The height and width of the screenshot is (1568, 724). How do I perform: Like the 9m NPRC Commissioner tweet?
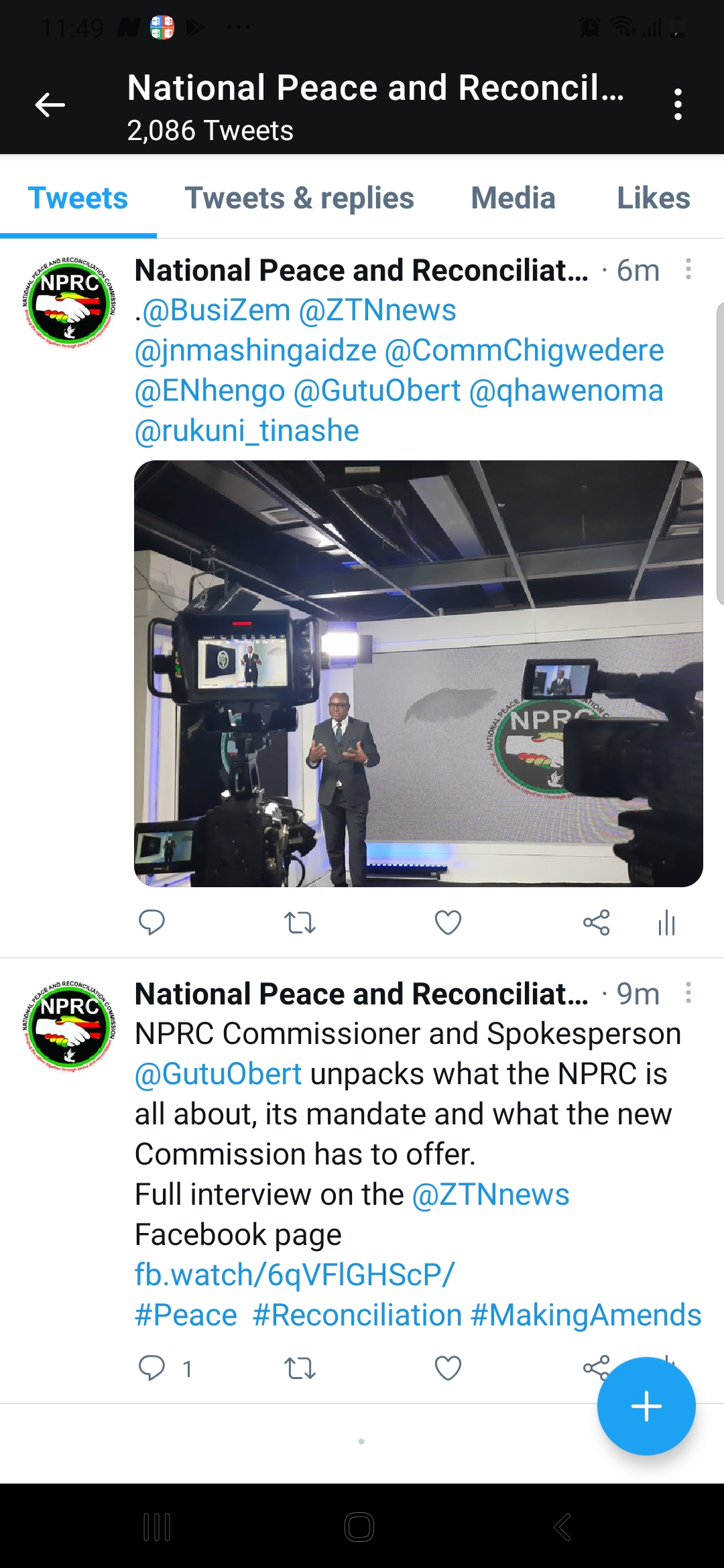(x=448, y=1368)
